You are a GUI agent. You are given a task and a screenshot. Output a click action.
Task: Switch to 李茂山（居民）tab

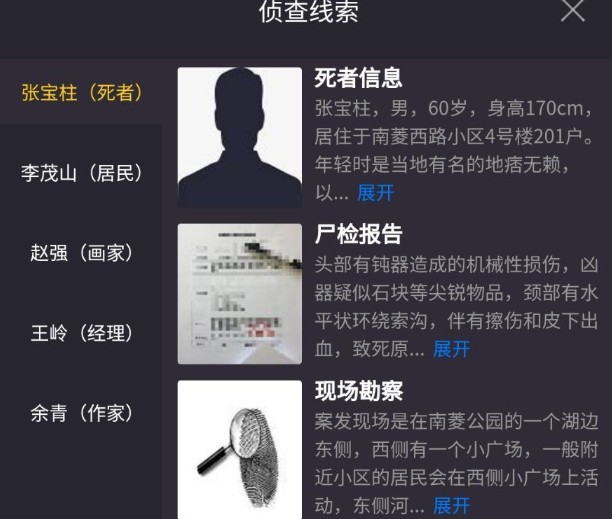point(81,173)
